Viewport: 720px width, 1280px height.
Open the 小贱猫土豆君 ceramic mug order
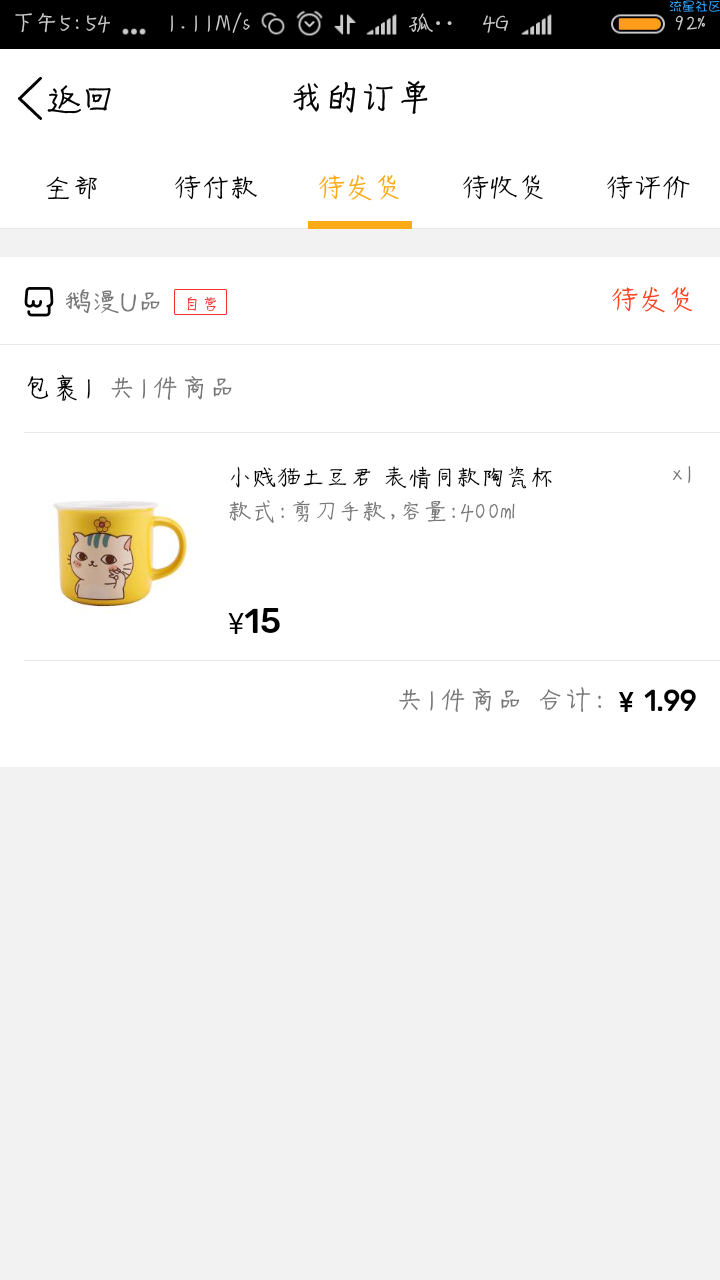[x=390, y=478]
